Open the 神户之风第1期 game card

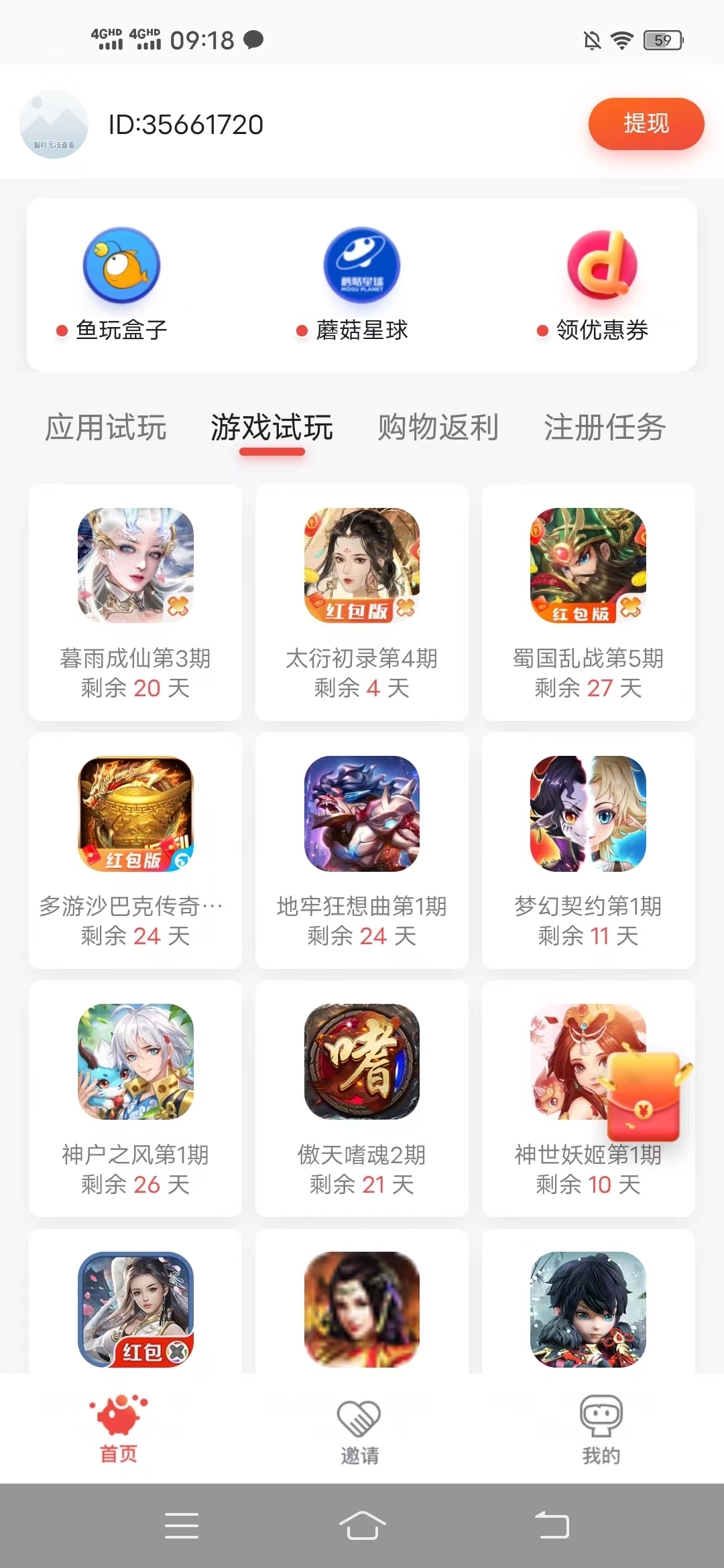[135, 1098]
